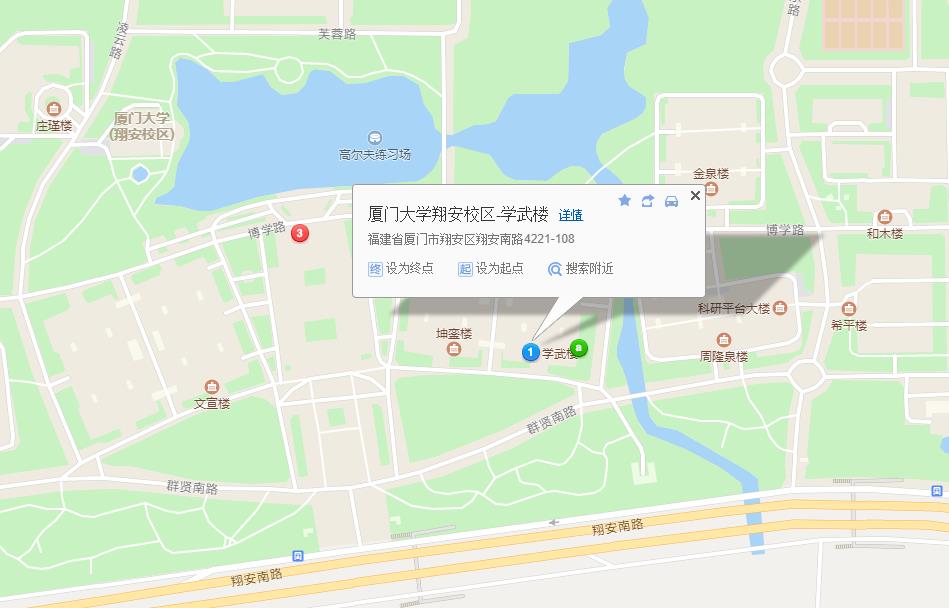Select the red marker number 3
The image size is (949, 608).
coord(299,234)
